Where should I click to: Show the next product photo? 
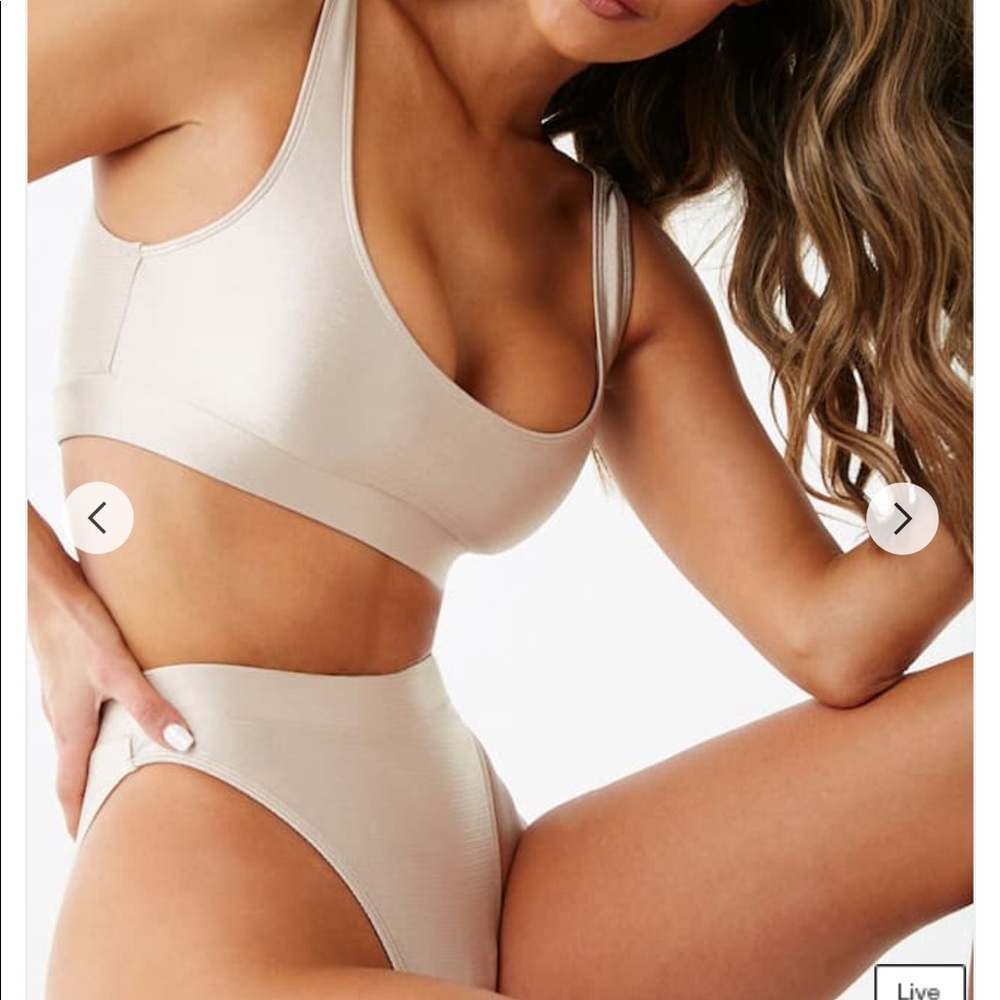[902, 518]
